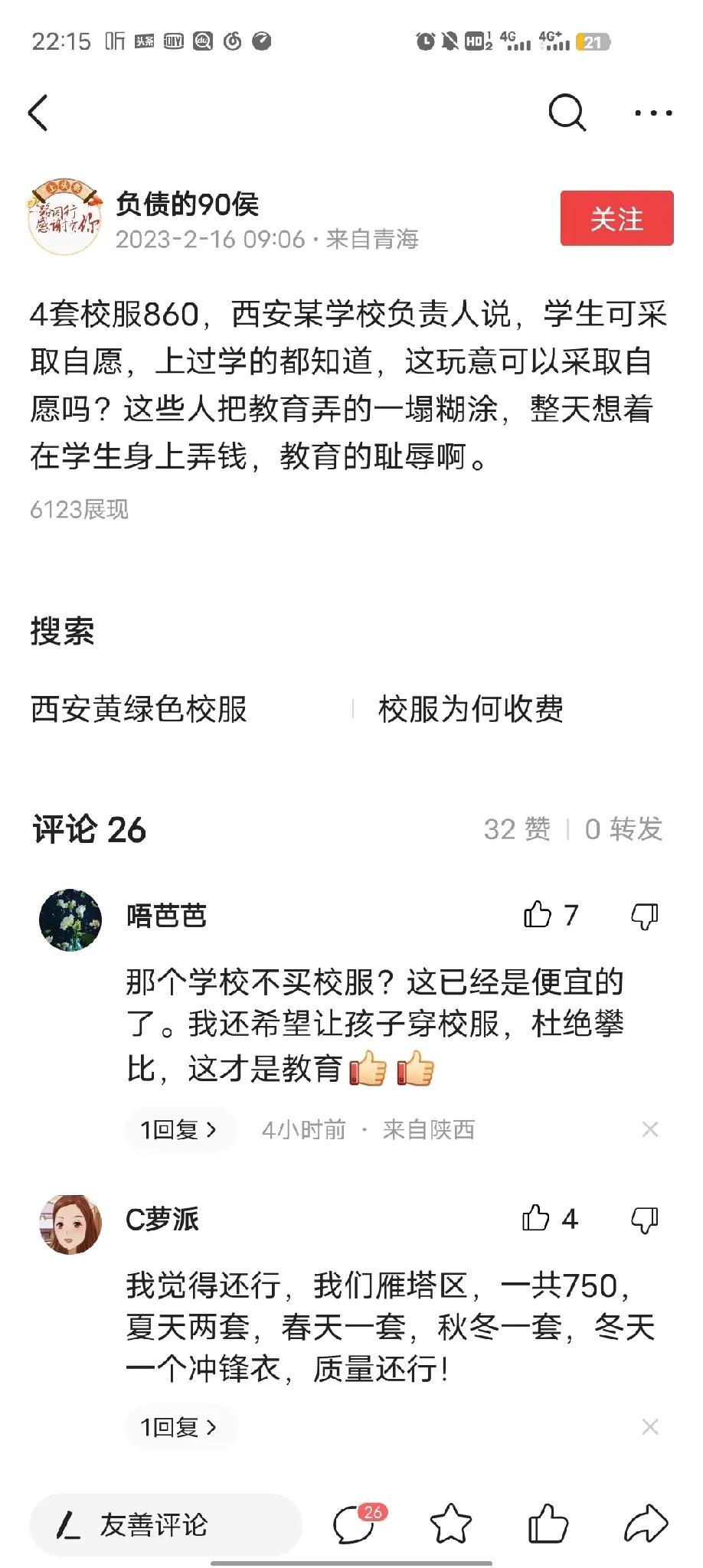Dismiss 唔芭芭's comment with the X

pyautogui.click(x=650, y=1129)
